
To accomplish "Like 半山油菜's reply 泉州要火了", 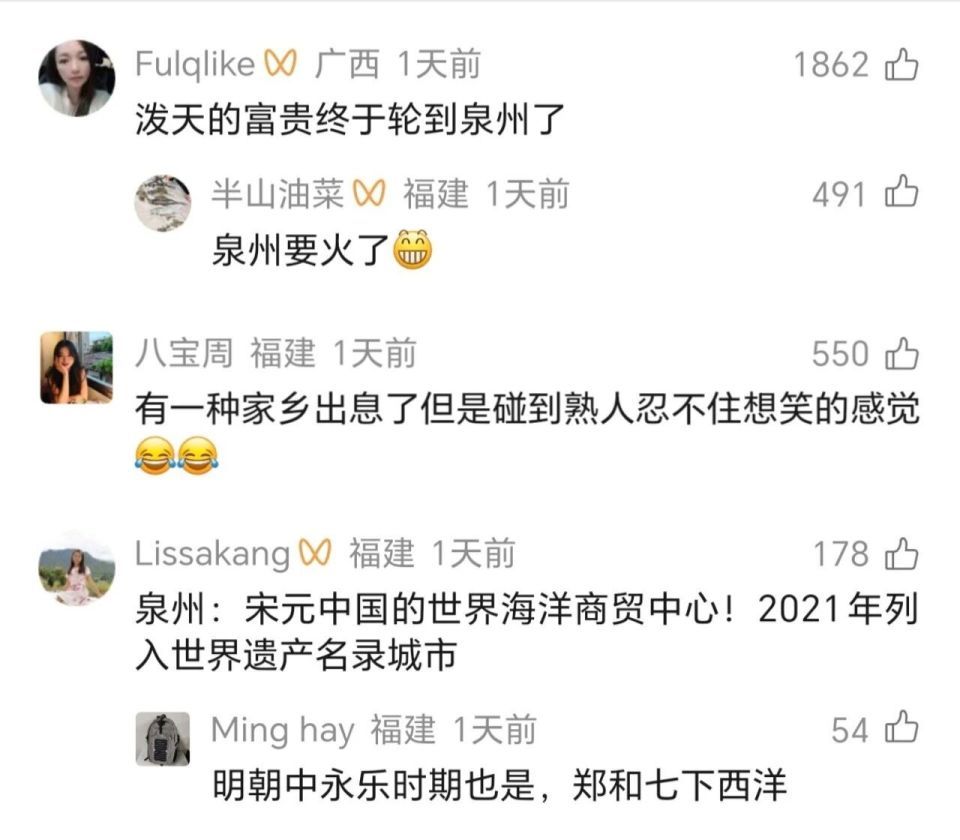I will [x=901, y=191].
